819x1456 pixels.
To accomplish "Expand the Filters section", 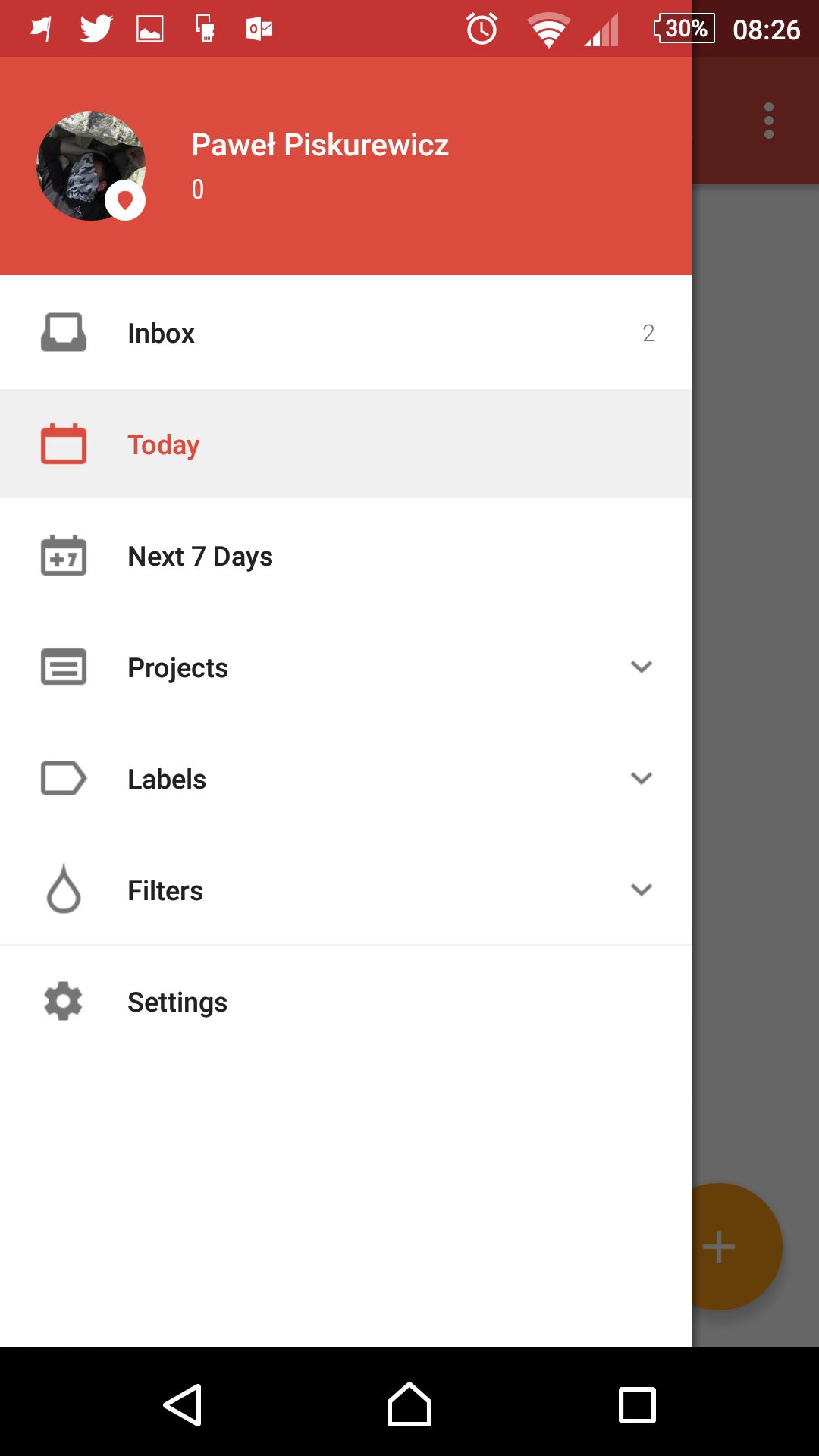I will click(346, 890).
